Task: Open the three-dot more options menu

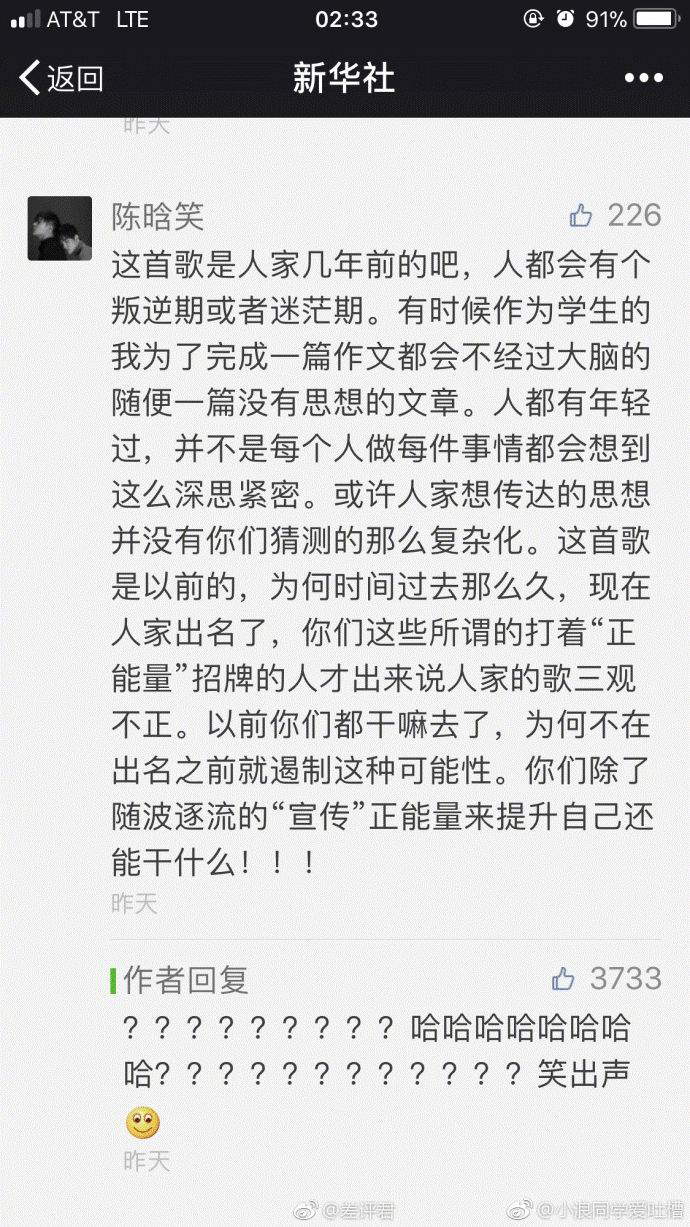Action: 643,78
